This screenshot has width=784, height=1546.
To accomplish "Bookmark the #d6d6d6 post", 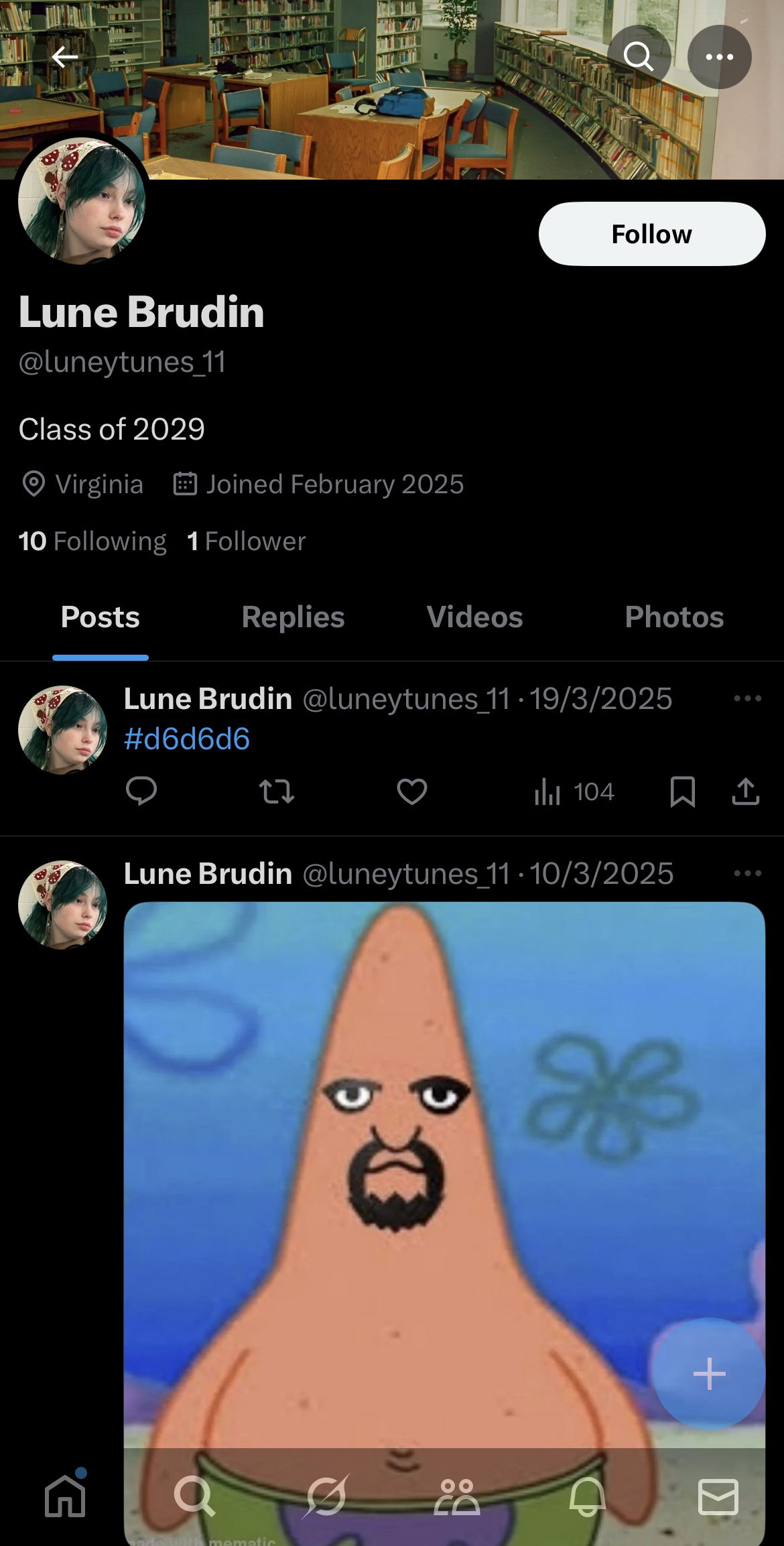I will coord(682,791).
